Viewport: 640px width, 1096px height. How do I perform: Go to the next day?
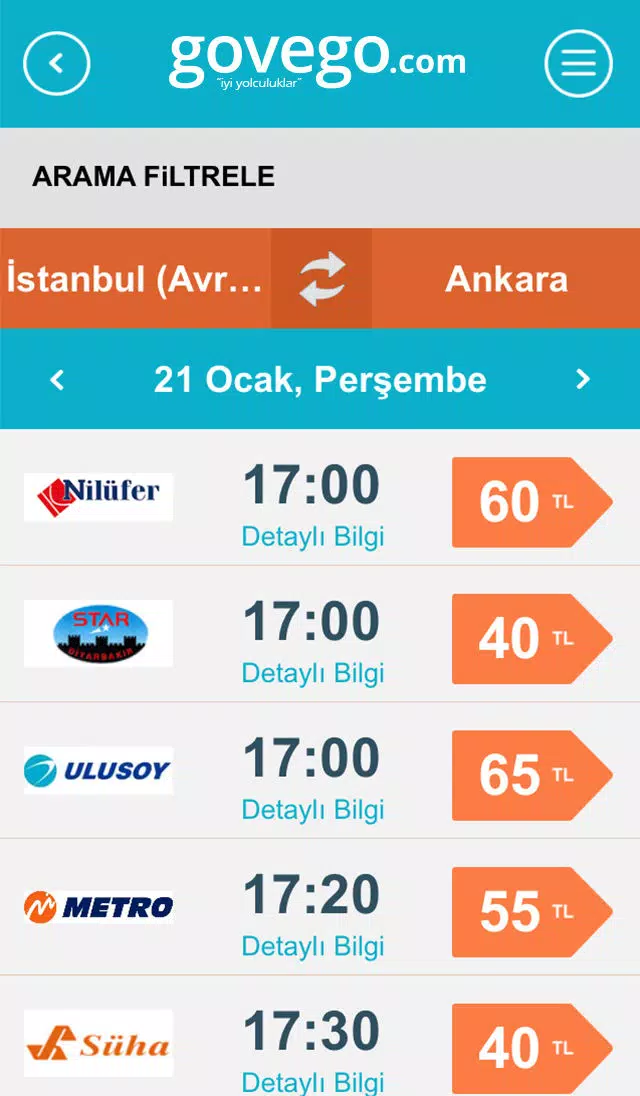pos(583,380)
